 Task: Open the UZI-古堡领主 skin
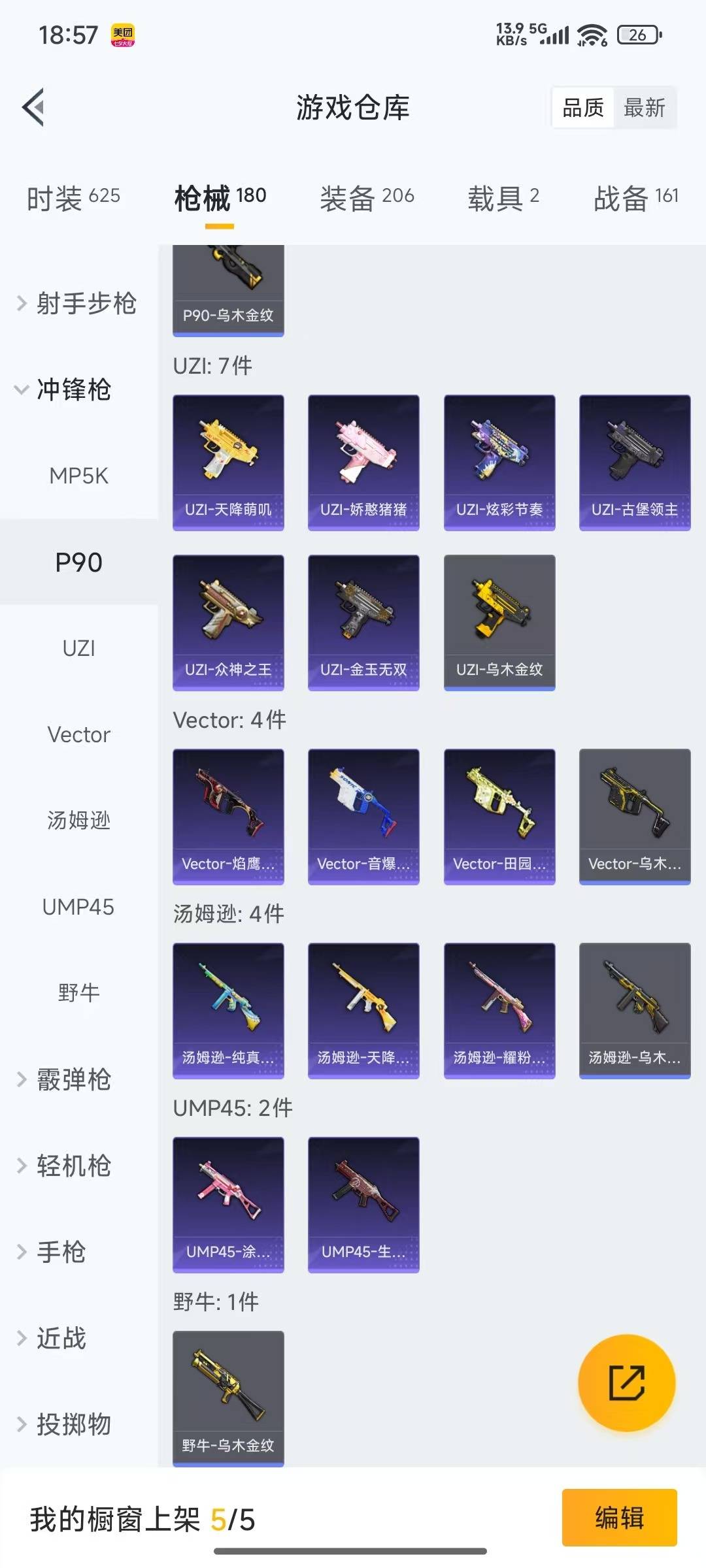(x=634, y=463)
